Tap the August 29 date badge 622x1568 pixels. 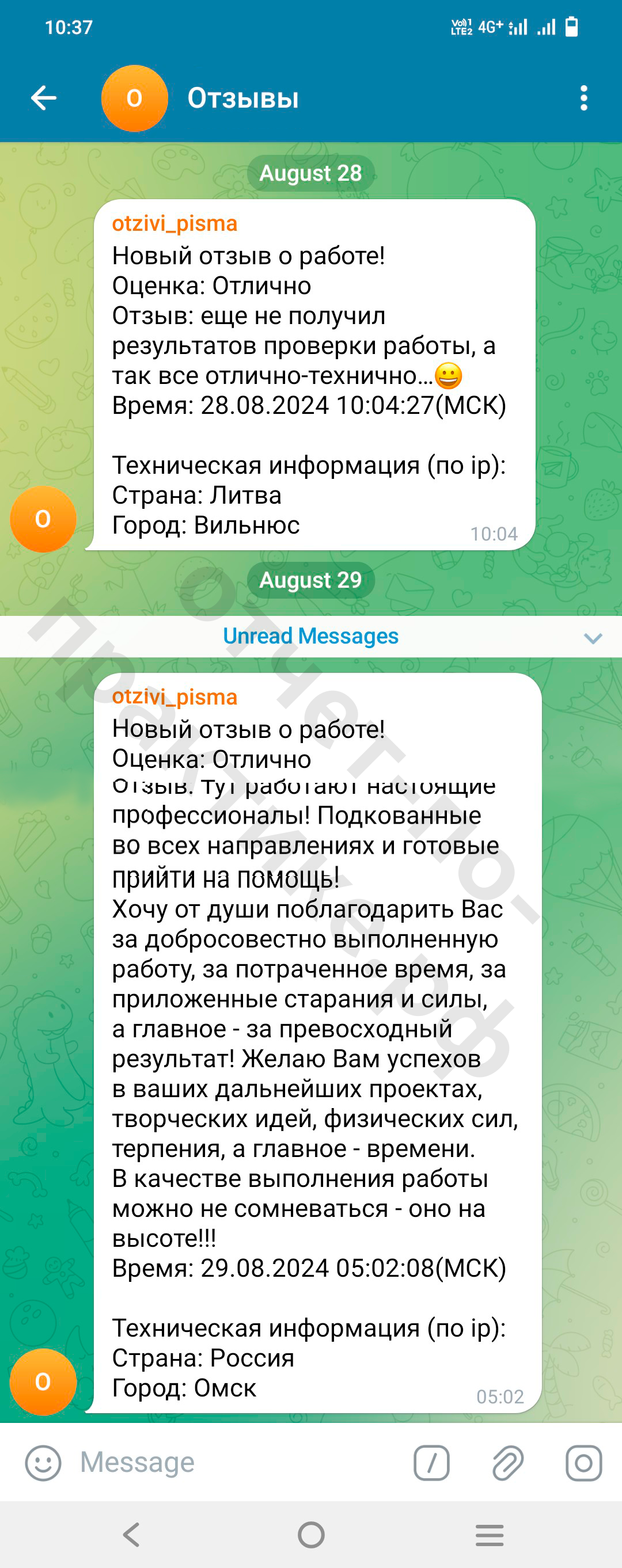click(x=310, y=580)
